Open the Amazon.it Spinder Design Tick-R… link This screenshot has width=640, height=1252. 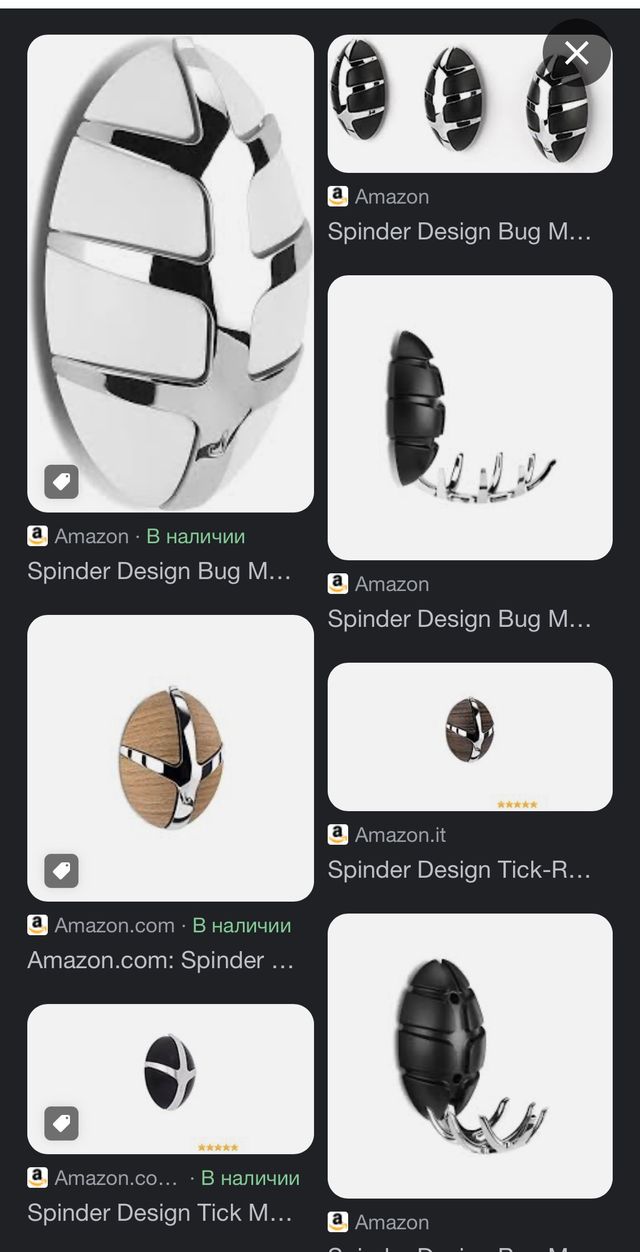[x=459, y=870]
